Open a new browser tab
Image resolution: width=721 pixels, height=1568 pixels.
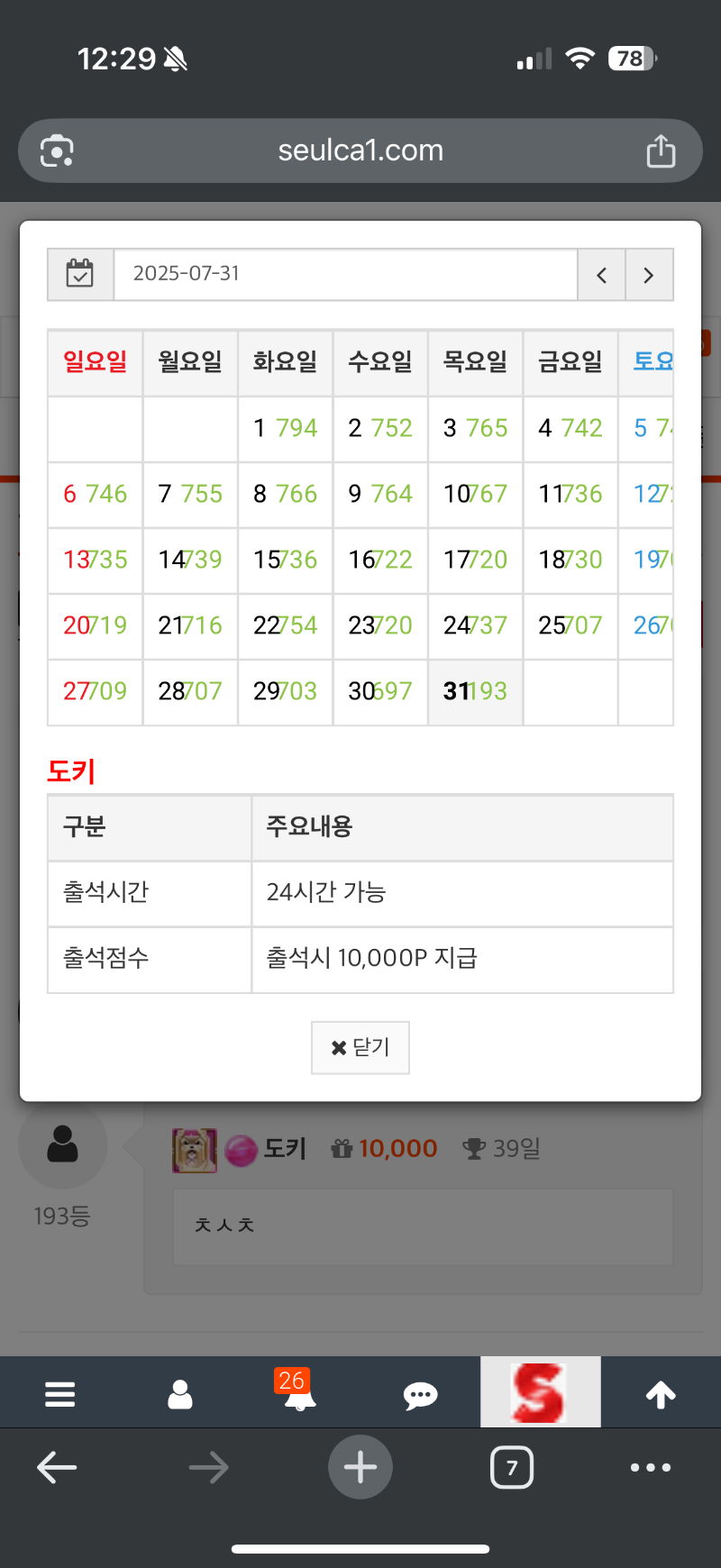(360, 1467)
